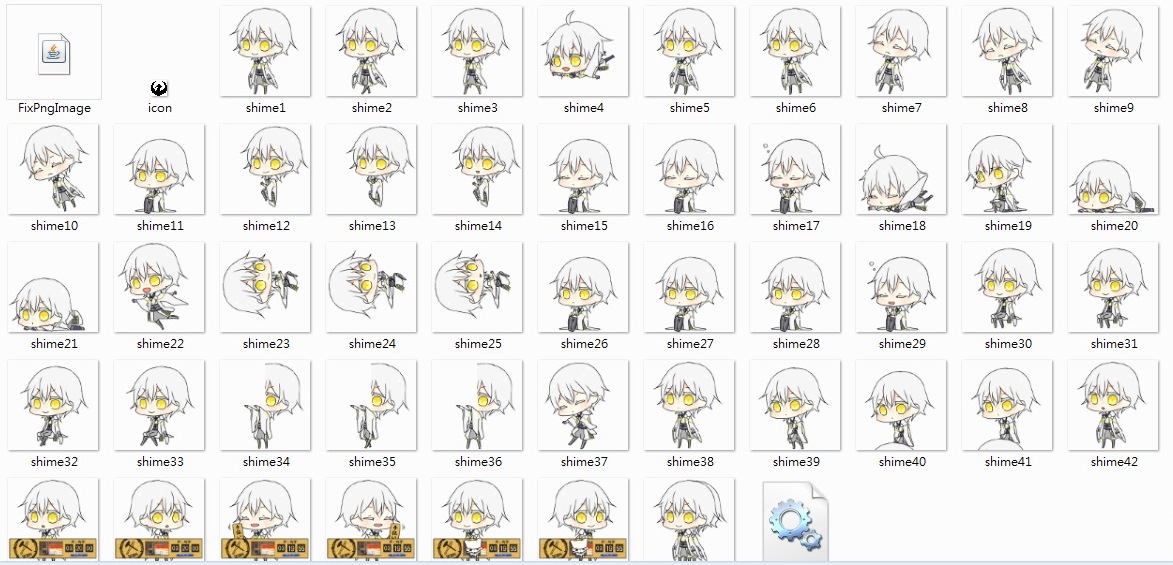Select the shime22 thumbnail

pyautogui.click(x=159, y=287)
